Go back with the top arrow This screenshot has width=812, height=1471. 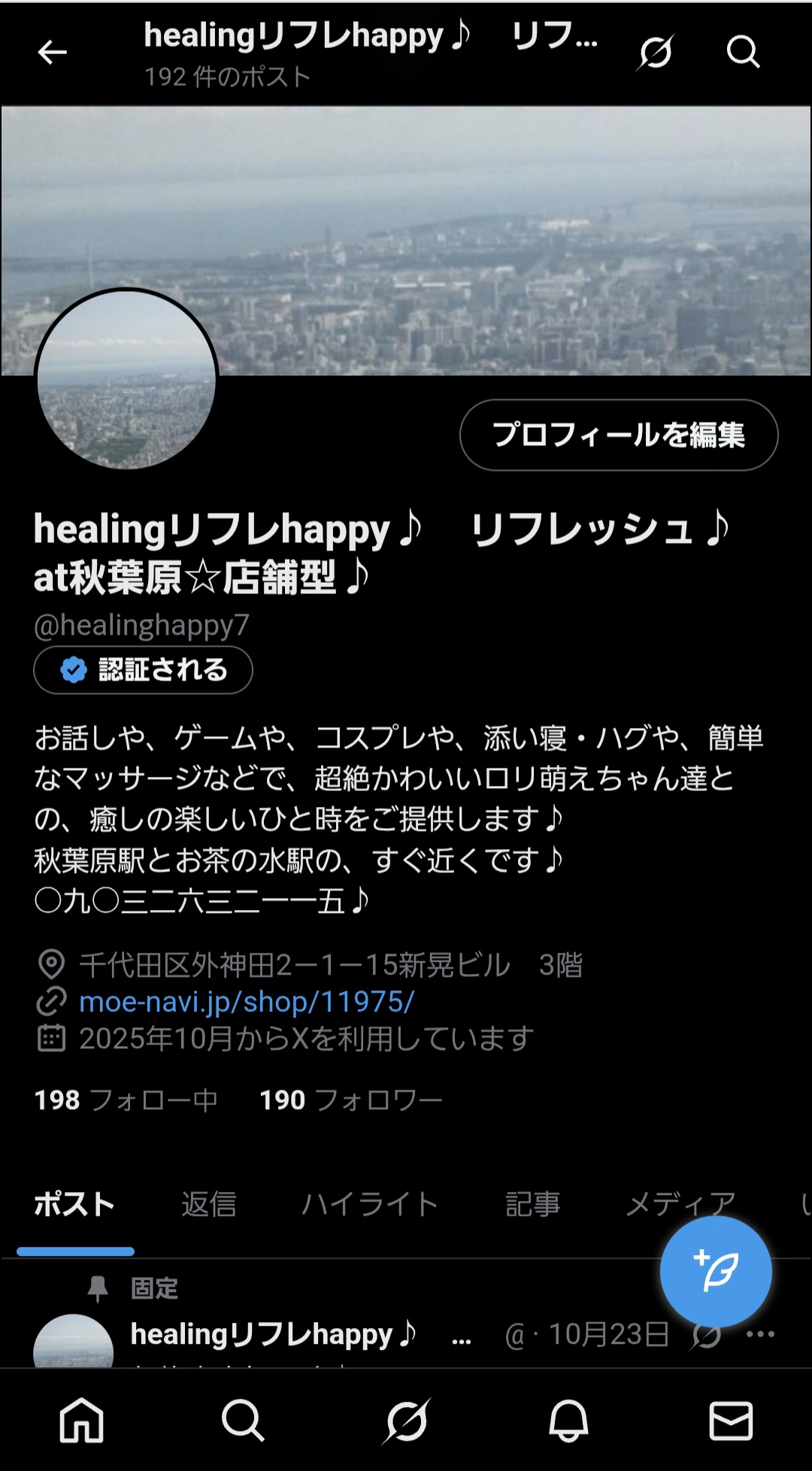(x=52, y=52)
